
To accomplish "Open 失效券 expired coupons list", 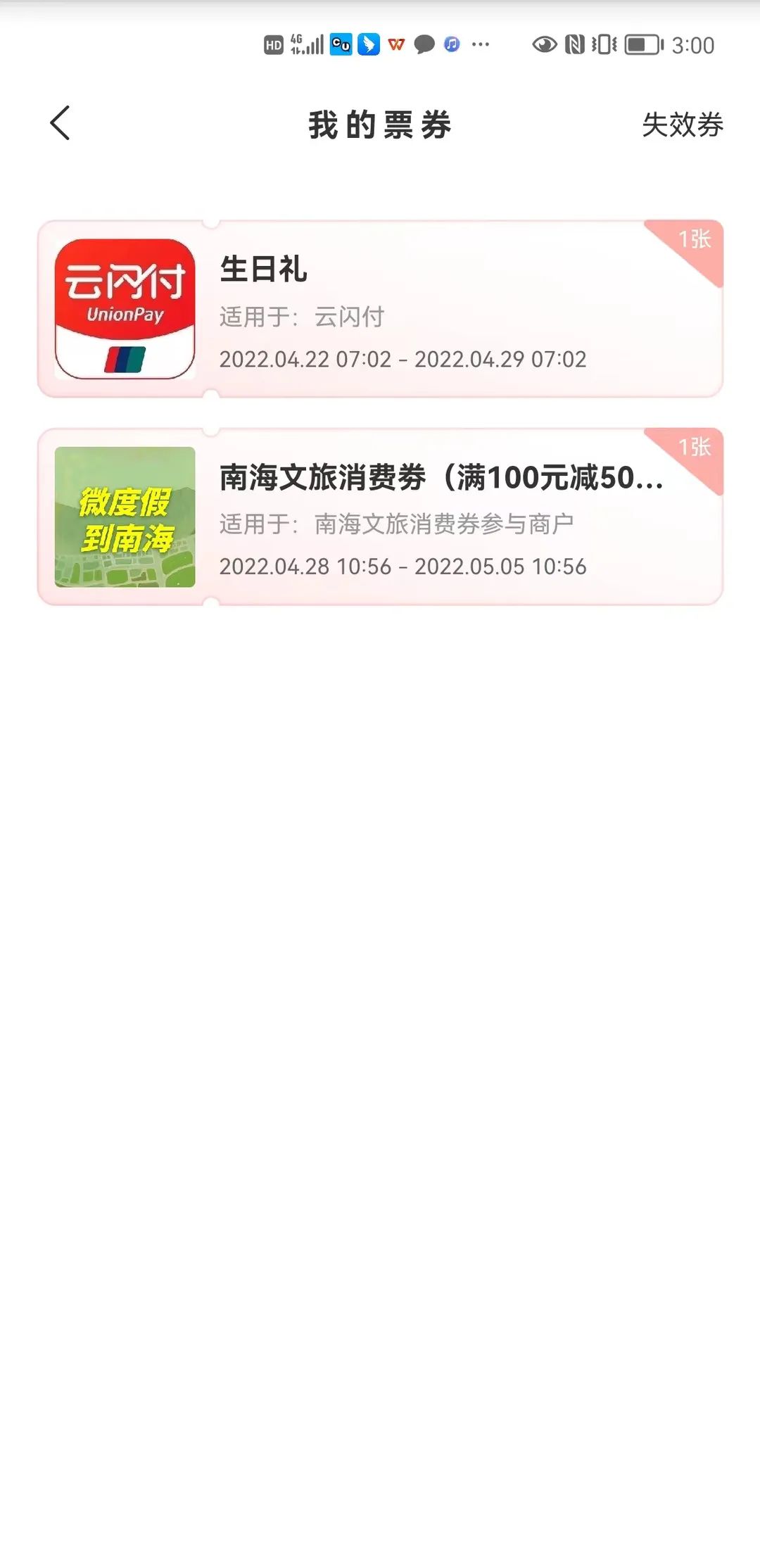I will (x=682, y=125).
